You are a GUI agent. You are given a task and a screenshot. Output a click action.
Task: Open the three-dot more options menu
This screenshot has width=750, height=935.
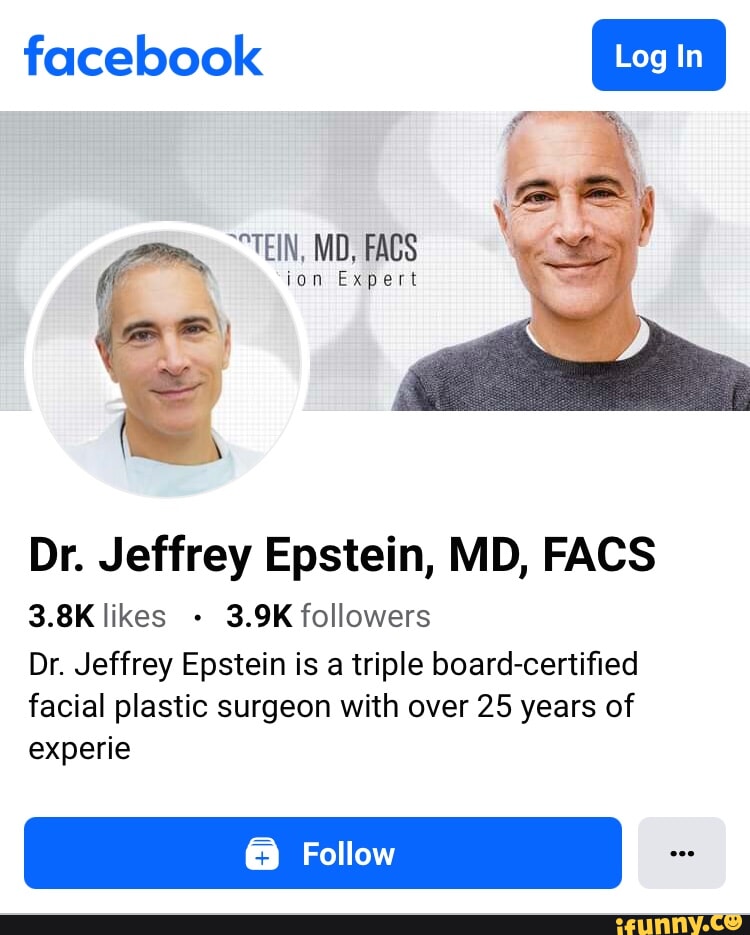point(681,853)
